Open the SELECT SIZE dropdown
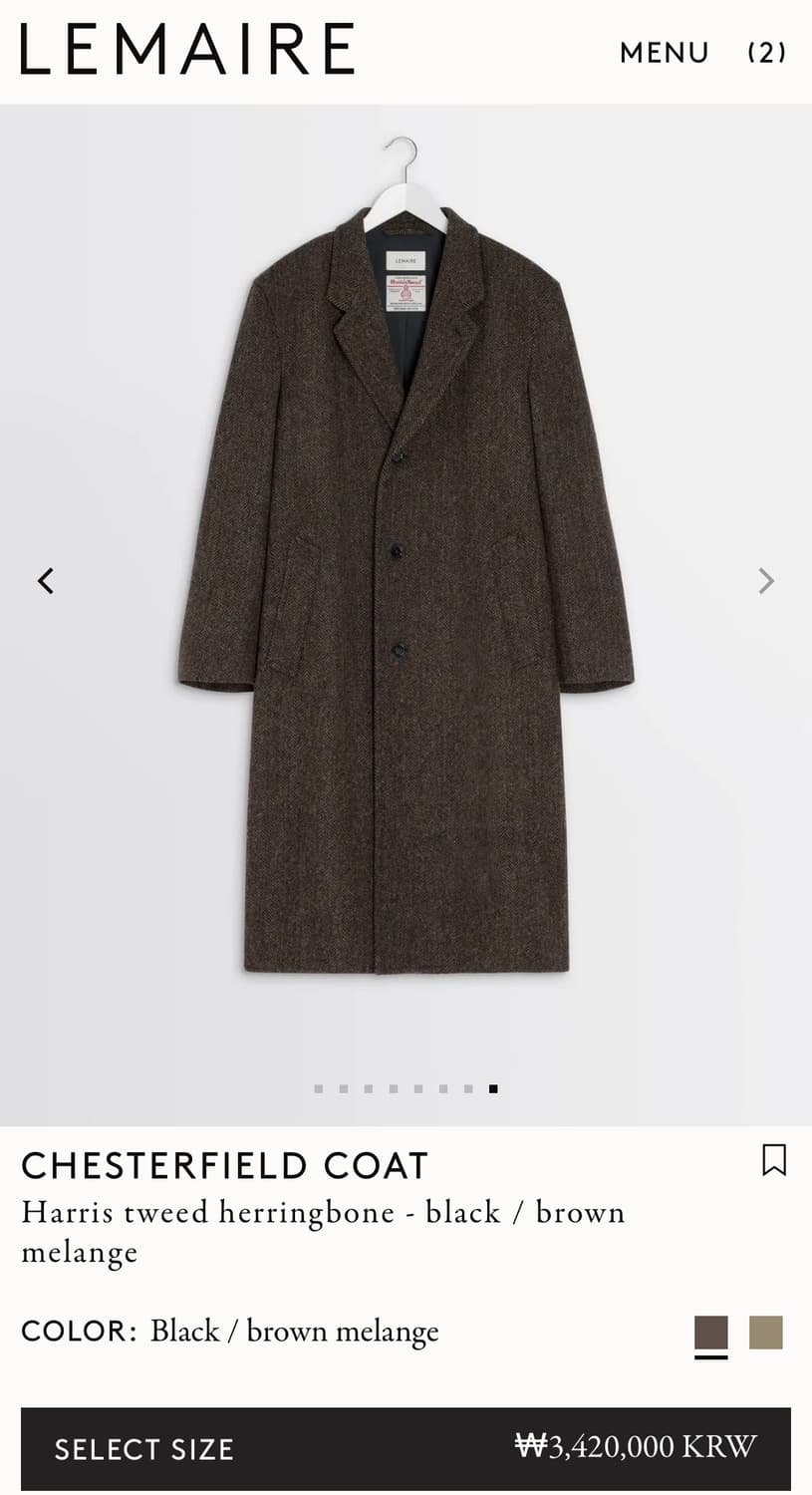Image resolution: width=812 pixels, height=1495 pixels. tap(143, 1449)
